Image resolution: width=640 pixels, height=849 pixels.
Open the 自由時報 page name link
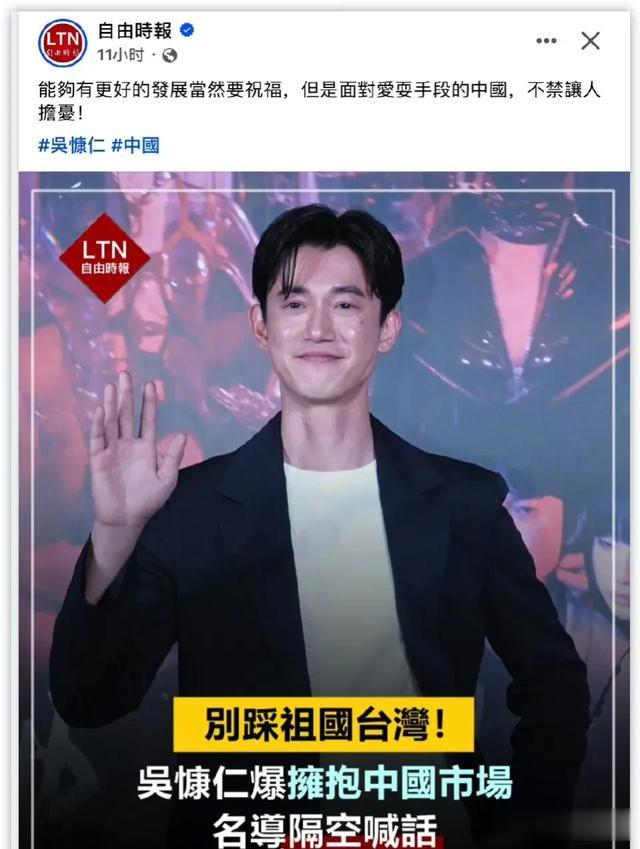[134, 30]
